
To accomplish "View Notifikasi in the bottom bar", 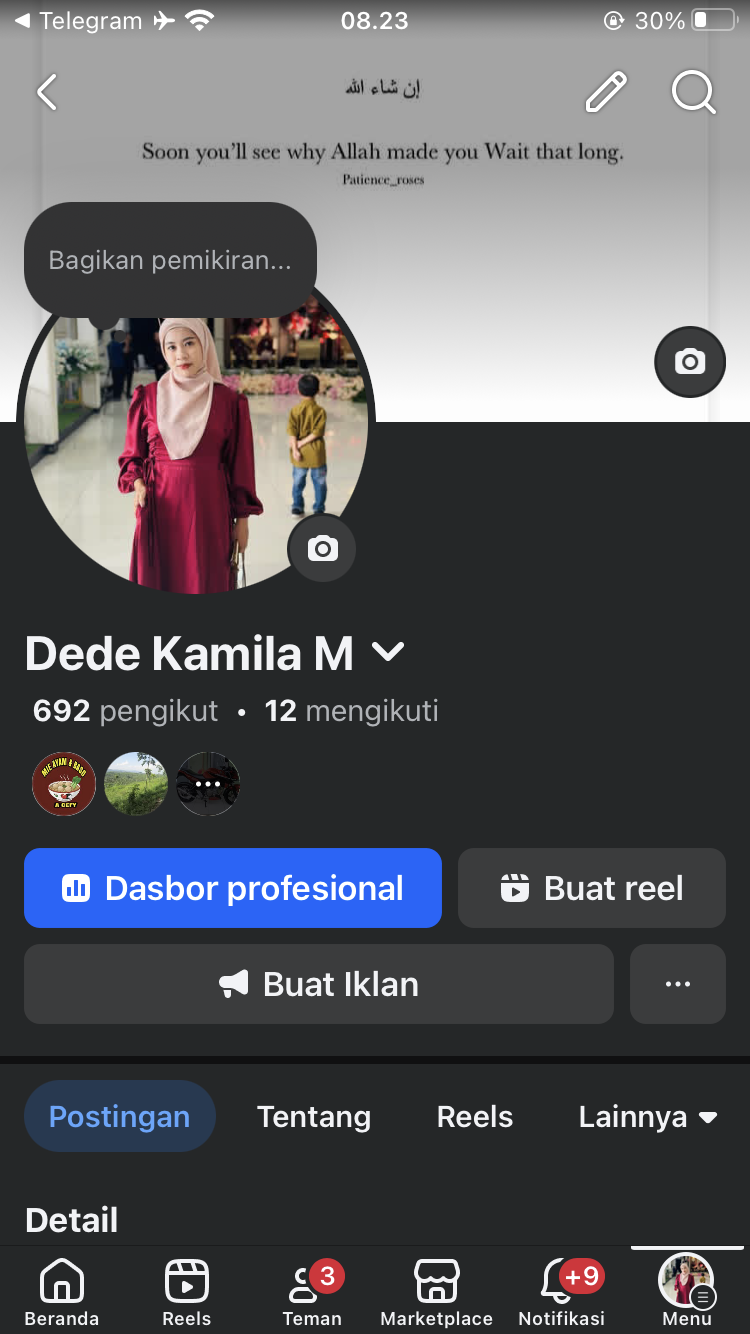I will coord(562,1292).
